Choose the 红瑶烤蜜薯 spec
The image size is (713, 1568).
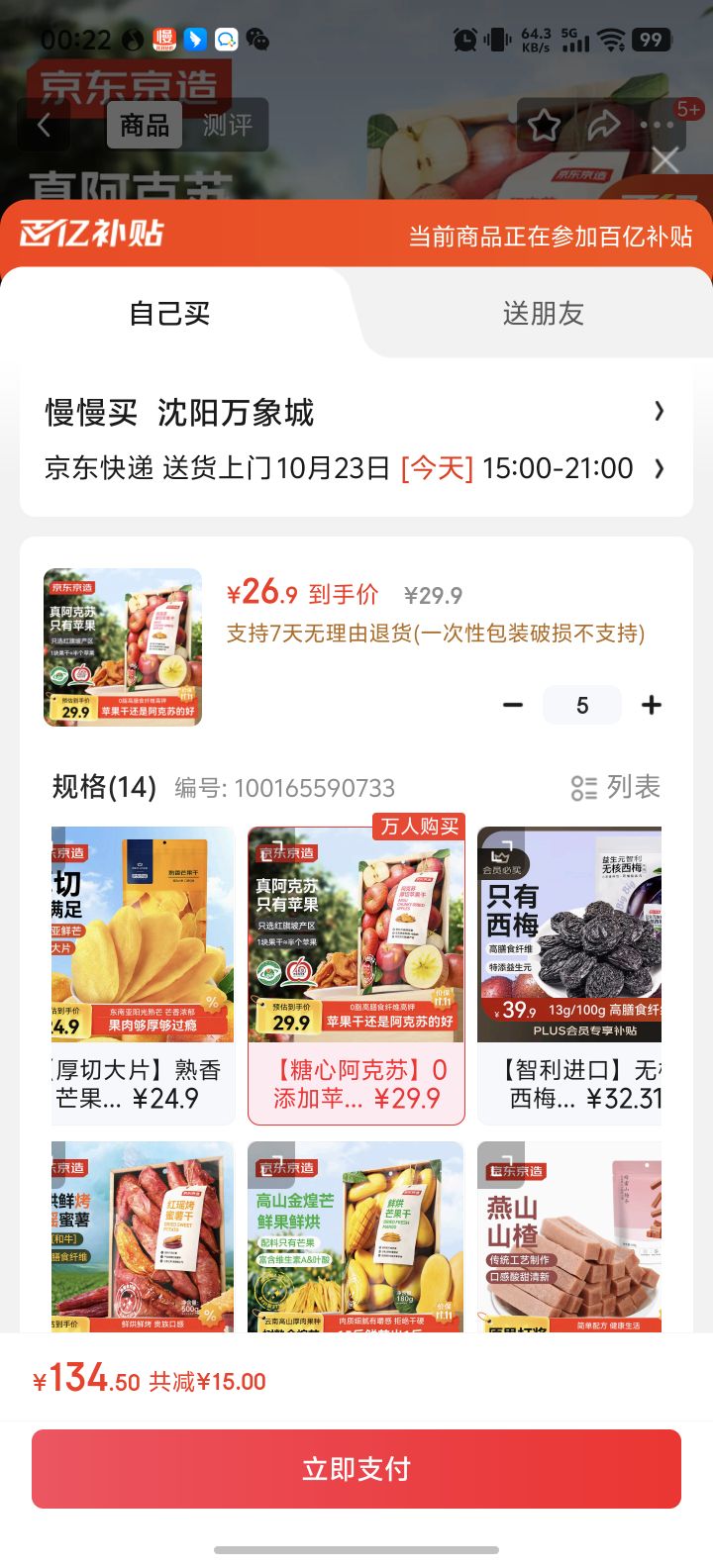point(143,1237)
